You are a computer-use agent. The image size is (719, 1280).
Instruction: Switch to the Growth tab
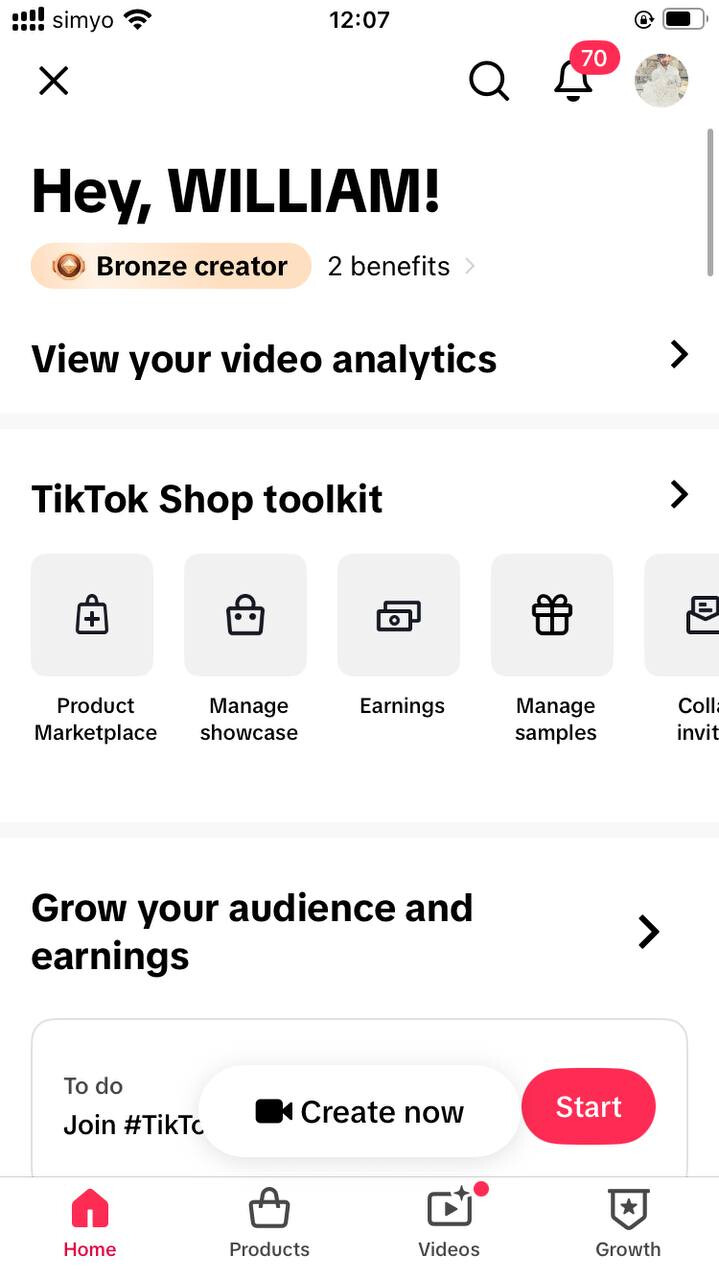[x=628, y=1224]
